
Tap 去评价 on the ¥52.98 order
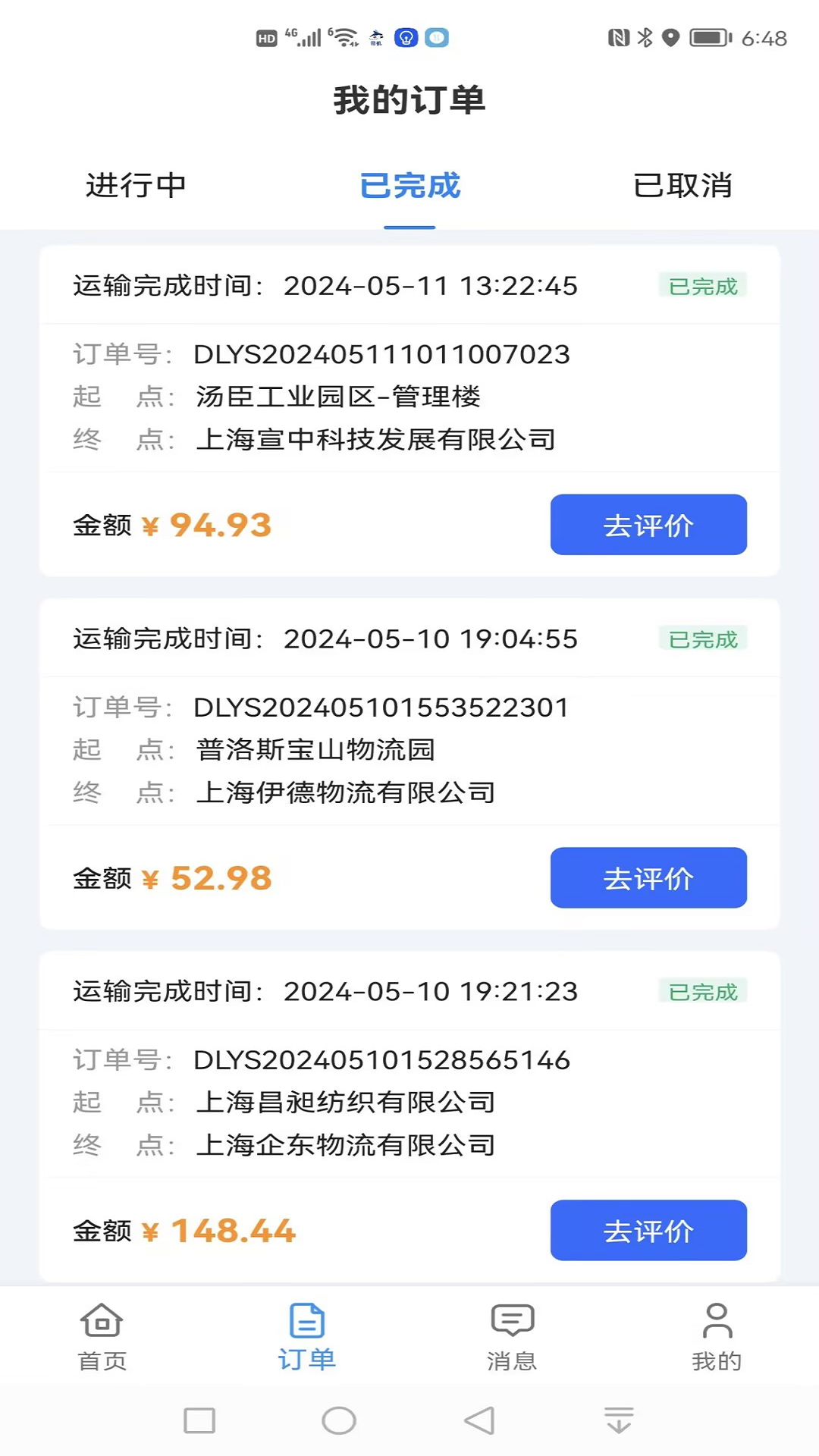648,877
